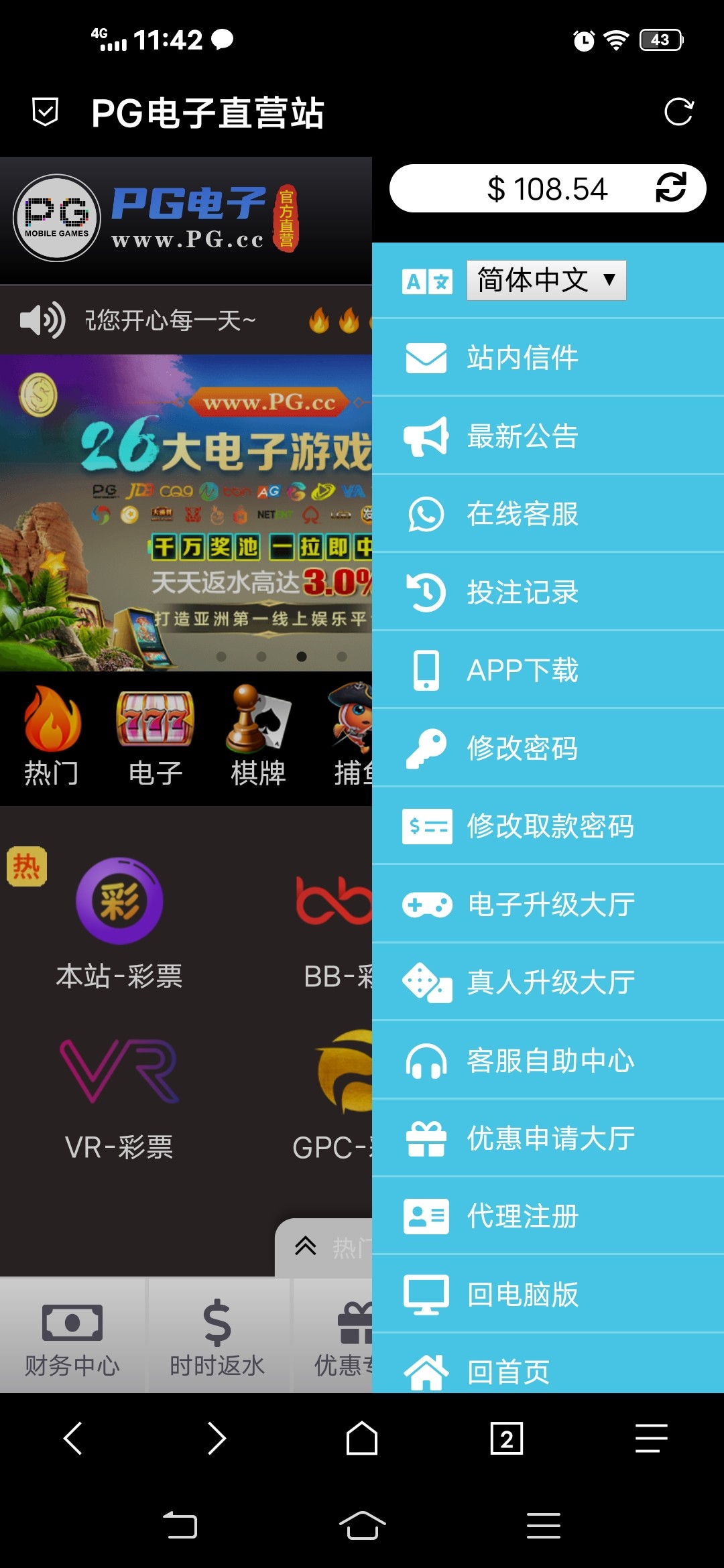The width and height of the screenshot is (724, 1568).
Task: Open 站内信件 inbox
Action: click(x=523, y=358)
